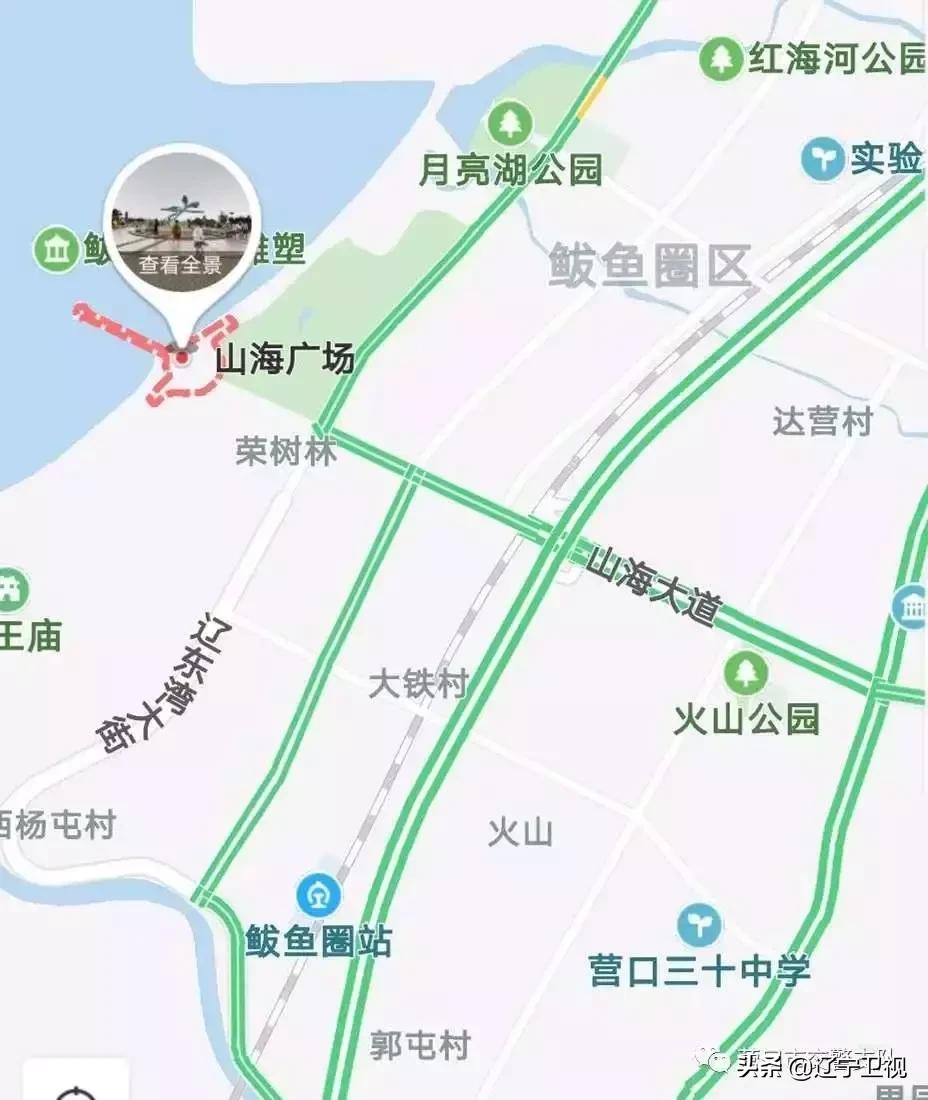Select the 月亮湖公园 park tree icon
Viewport: 928px width, 1100px height.
point(510,120)
